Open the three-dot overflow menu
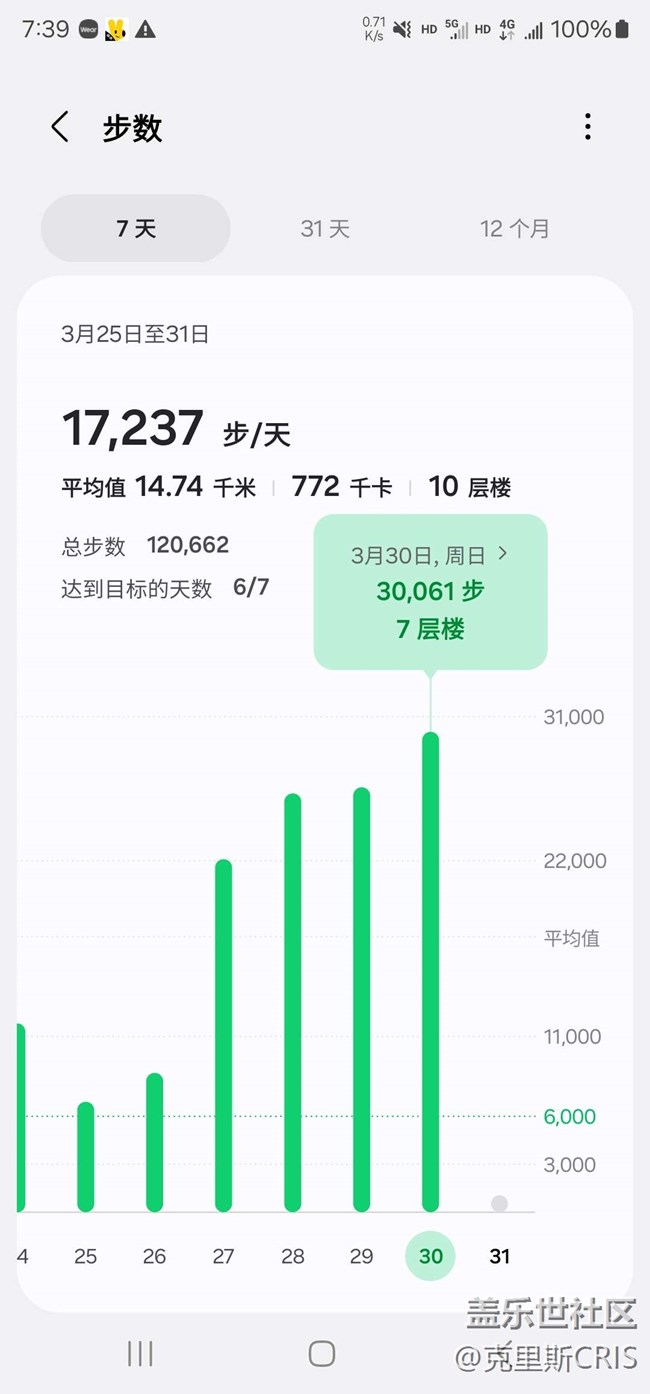The image size is (650, 1394). 587,127
